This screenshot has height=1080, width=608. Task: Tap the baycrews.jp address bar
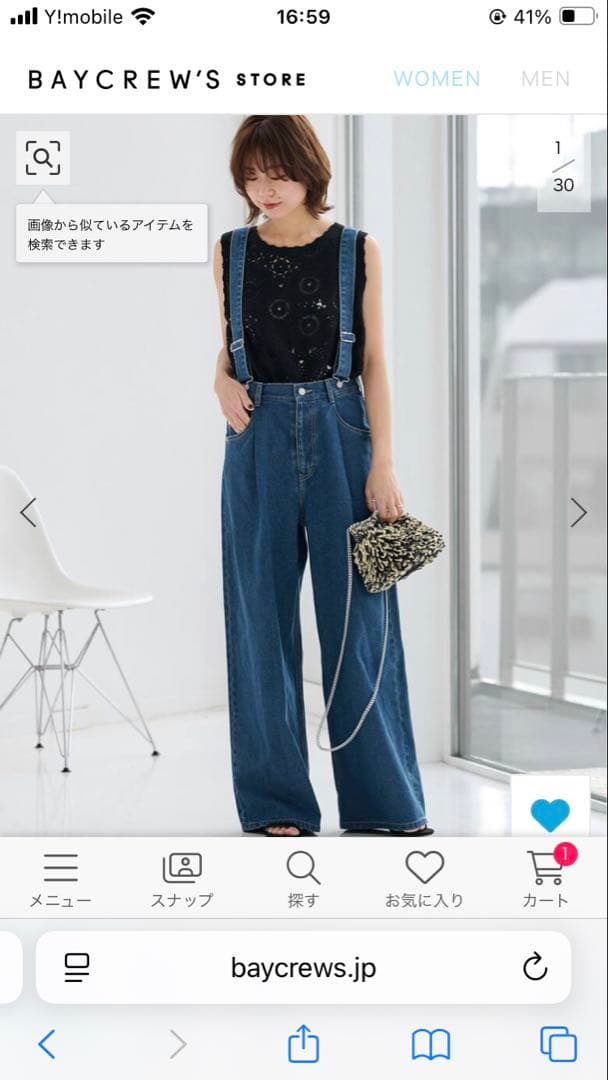(303, 967)
